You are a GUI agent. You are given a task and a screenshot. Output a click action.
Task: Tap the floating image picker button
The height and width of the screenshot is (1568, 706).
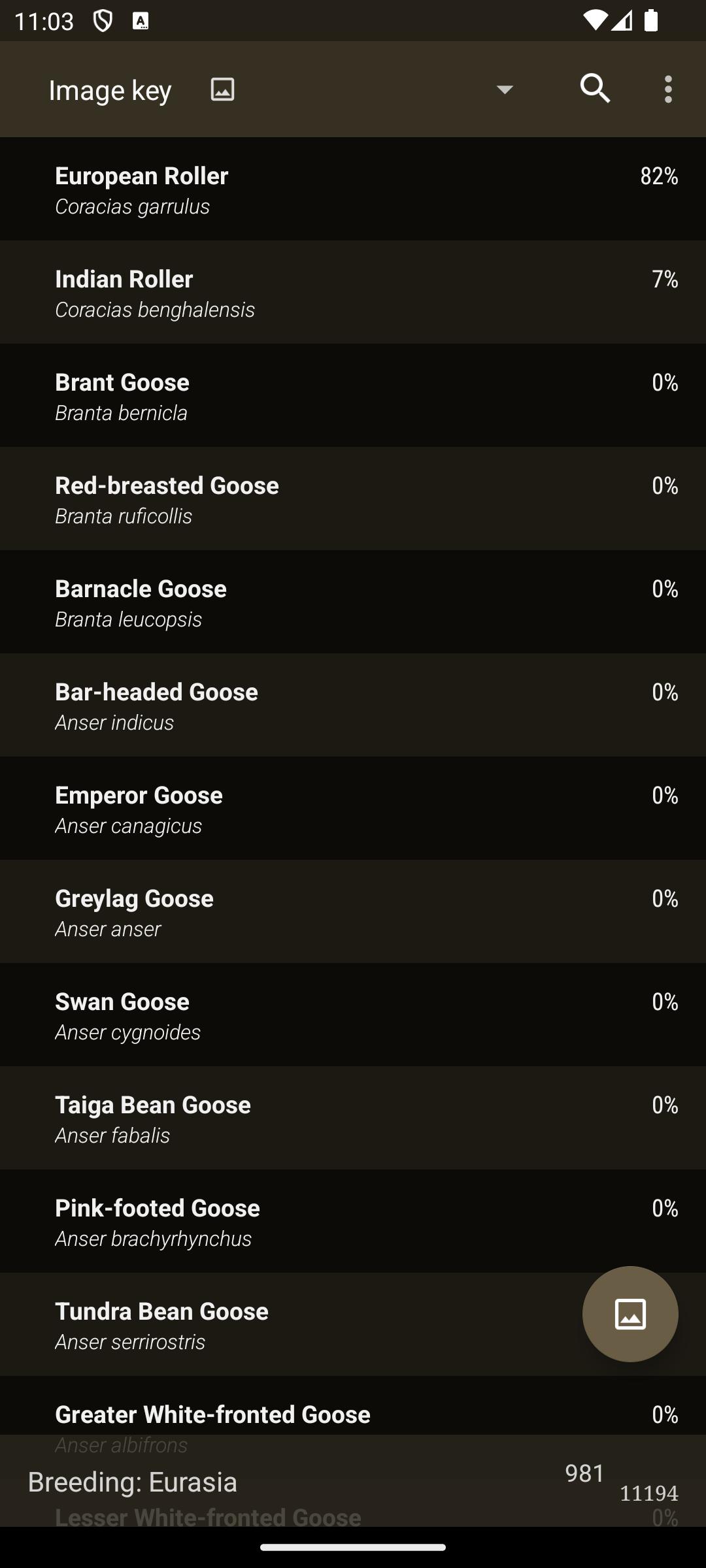click(x=630, y=1314)
